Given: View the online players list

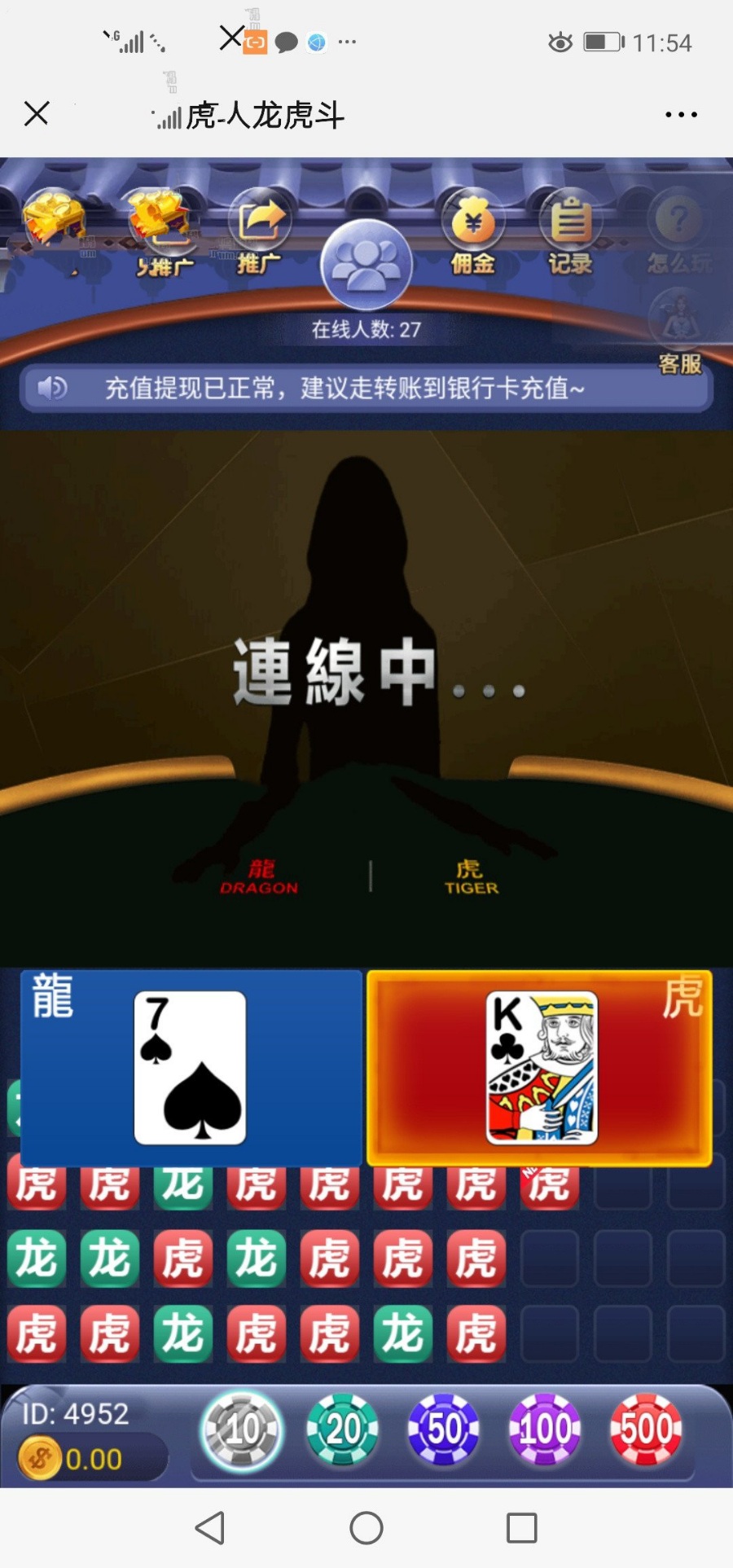Looking at the screenshot, I should [x=366, y=265].
